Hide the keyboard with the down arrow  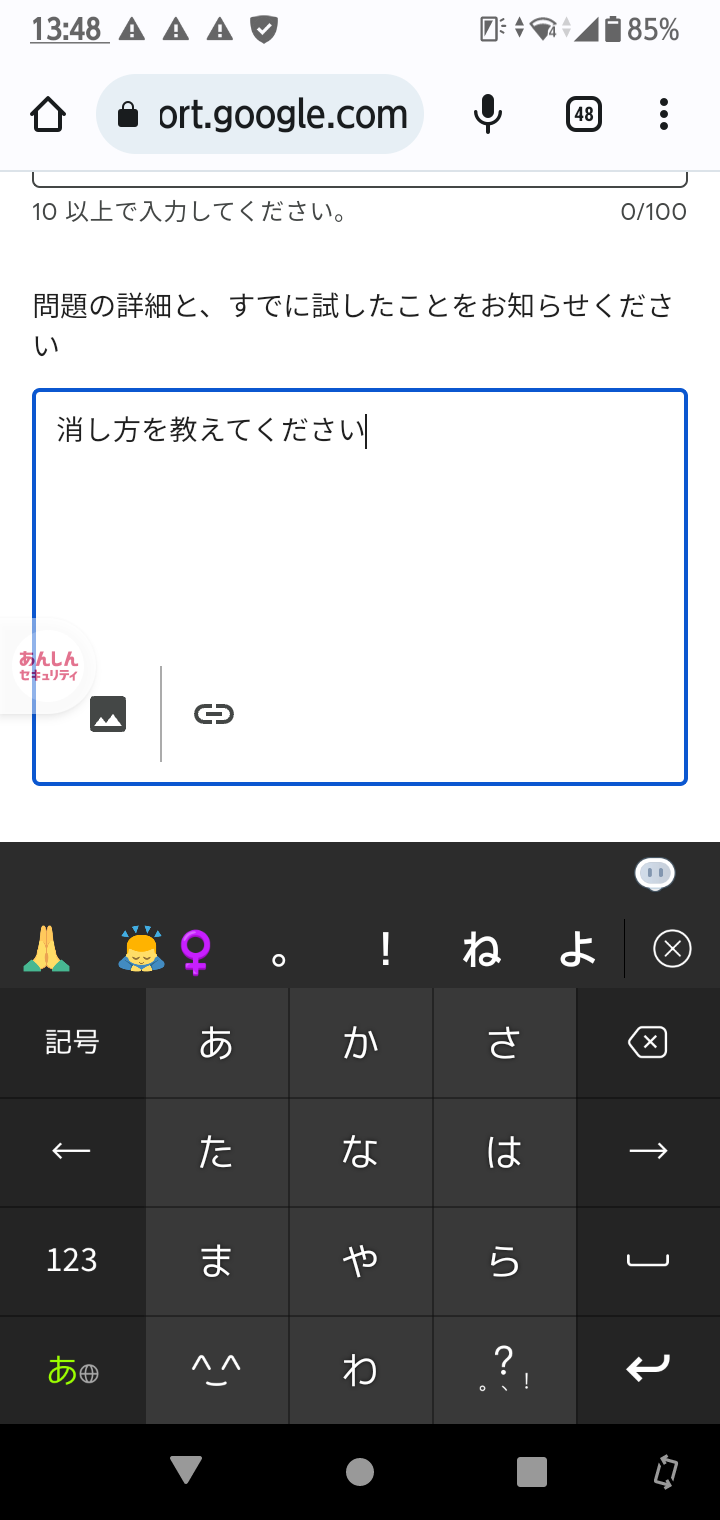[185, 1471]
